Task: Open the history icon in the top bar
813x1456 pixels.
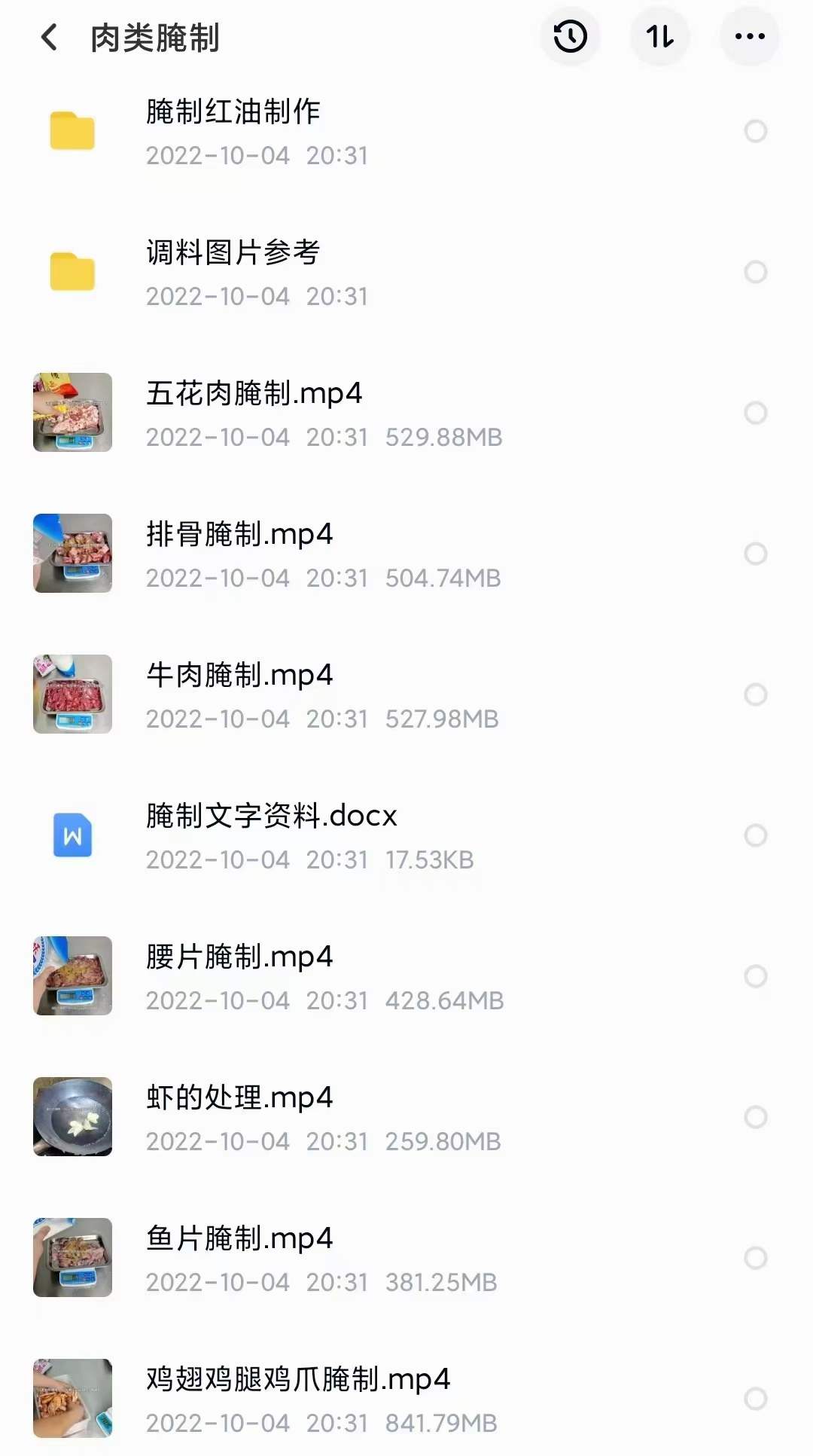Action: 570,37
